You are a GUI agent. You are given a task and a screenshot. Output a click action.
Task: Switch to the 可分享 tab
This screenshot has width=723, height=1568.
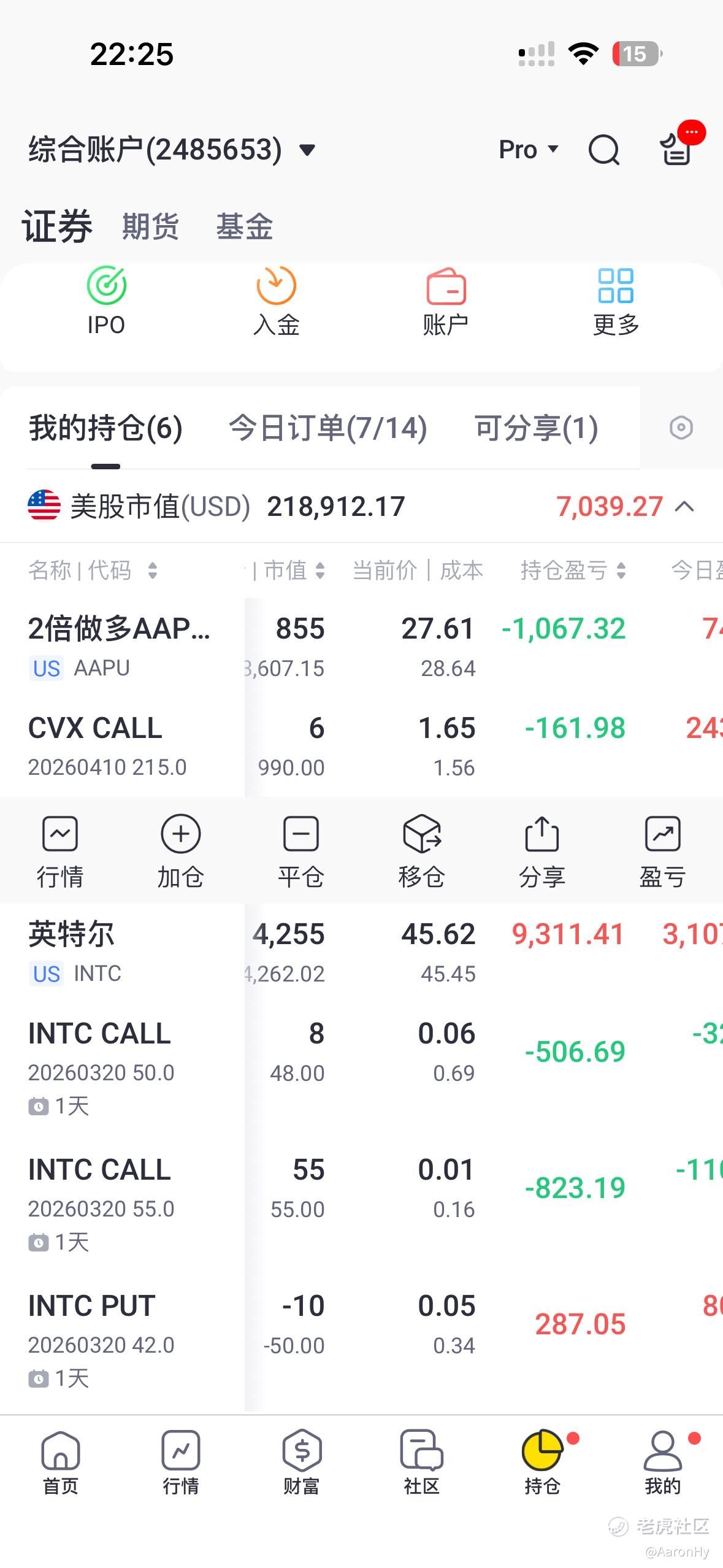pos(536,428)
